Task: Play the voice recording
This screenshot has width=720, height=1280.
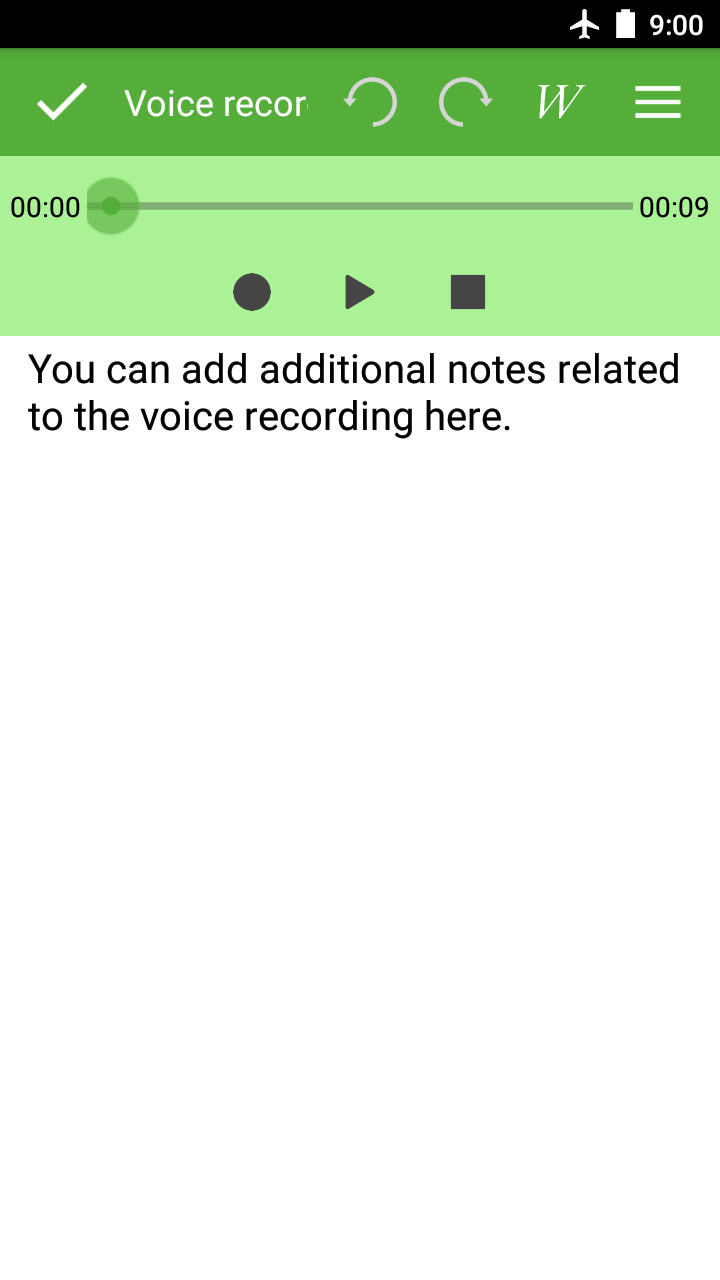Action: [x=360, y=292]
